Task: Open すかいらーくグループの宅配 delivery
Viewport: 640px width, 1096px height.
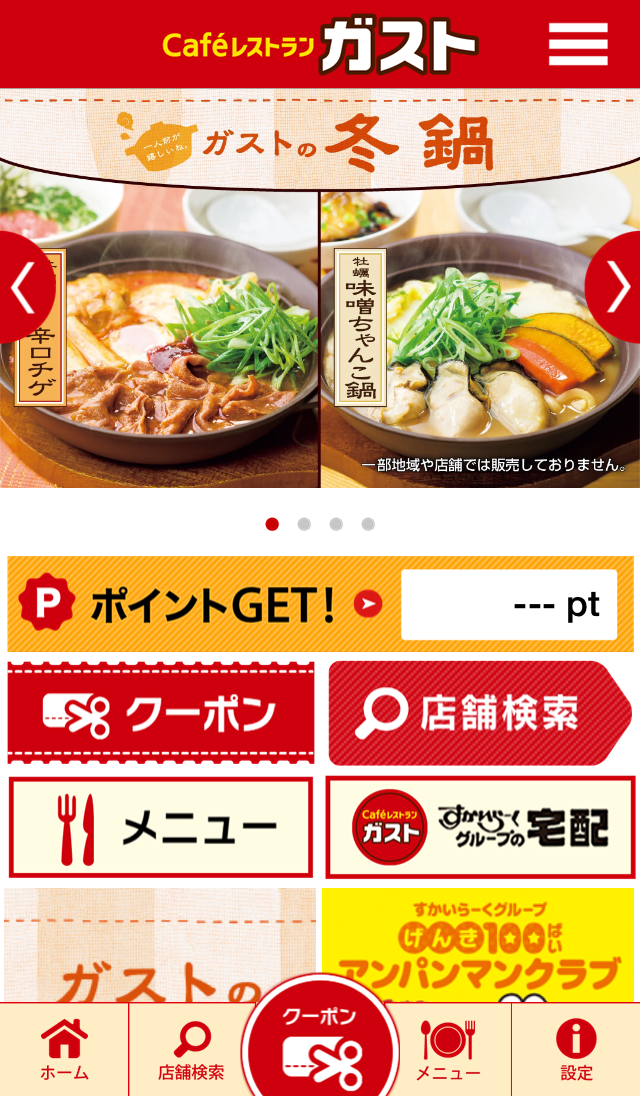Action: tap(480, 827)
